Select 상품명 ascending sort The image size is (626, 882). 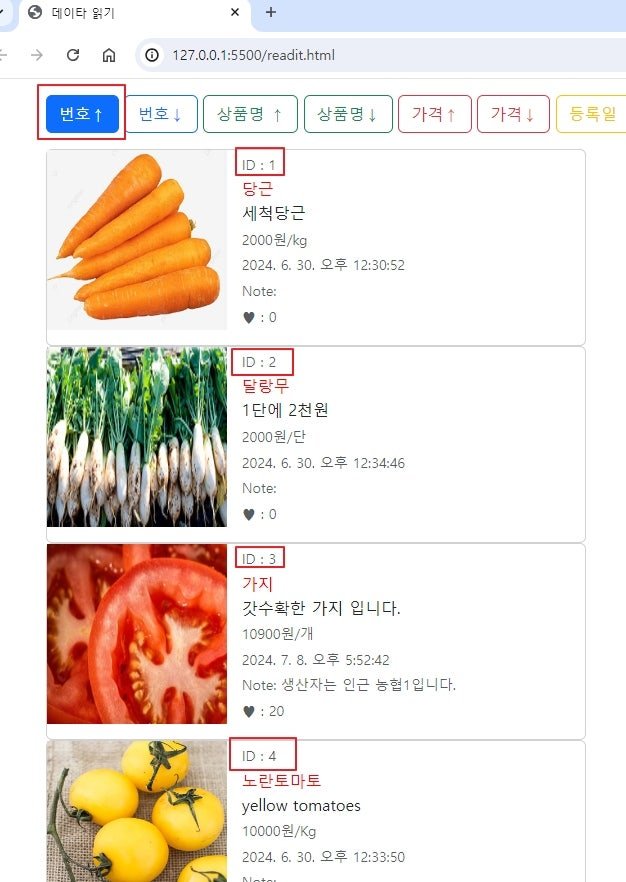(x=250, y=114)
